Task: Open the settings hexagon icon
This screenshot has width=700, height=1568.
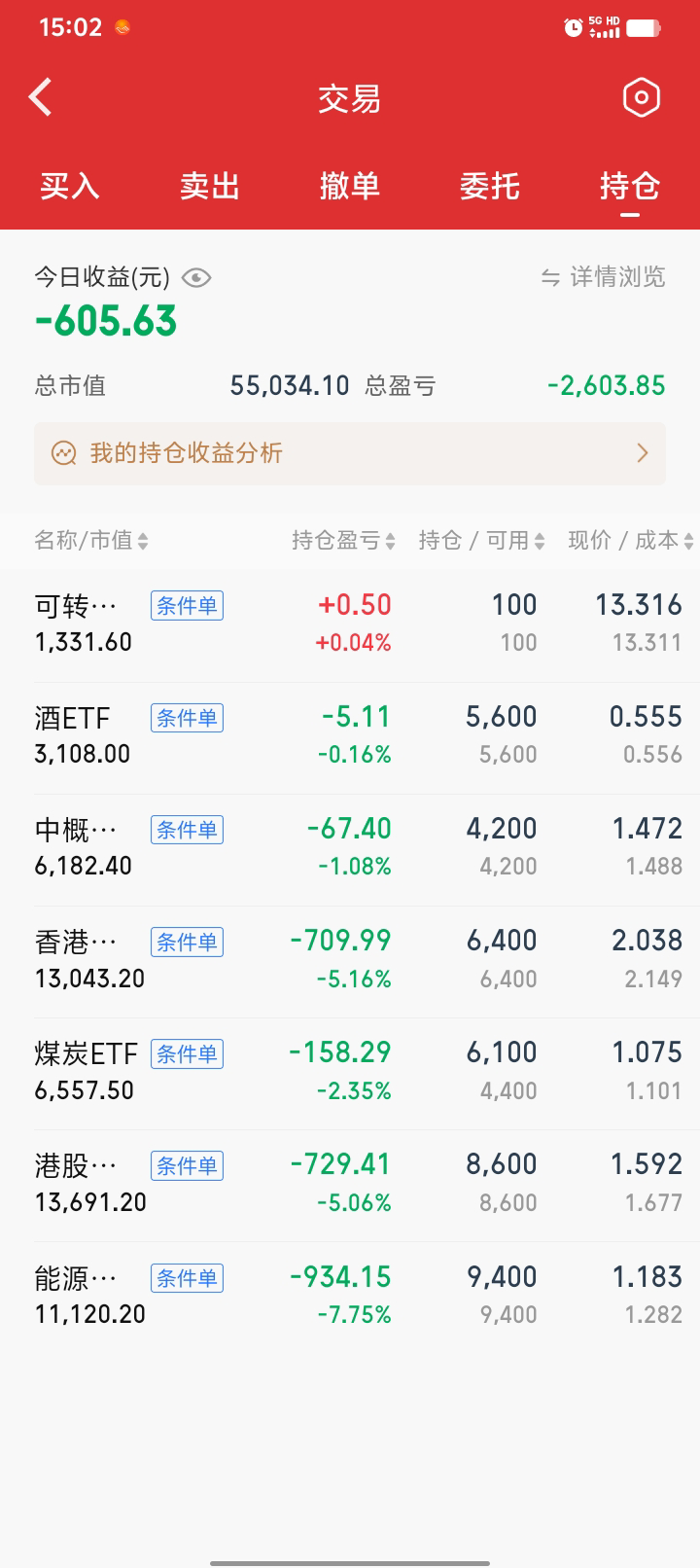Action: tap(641, 97)
